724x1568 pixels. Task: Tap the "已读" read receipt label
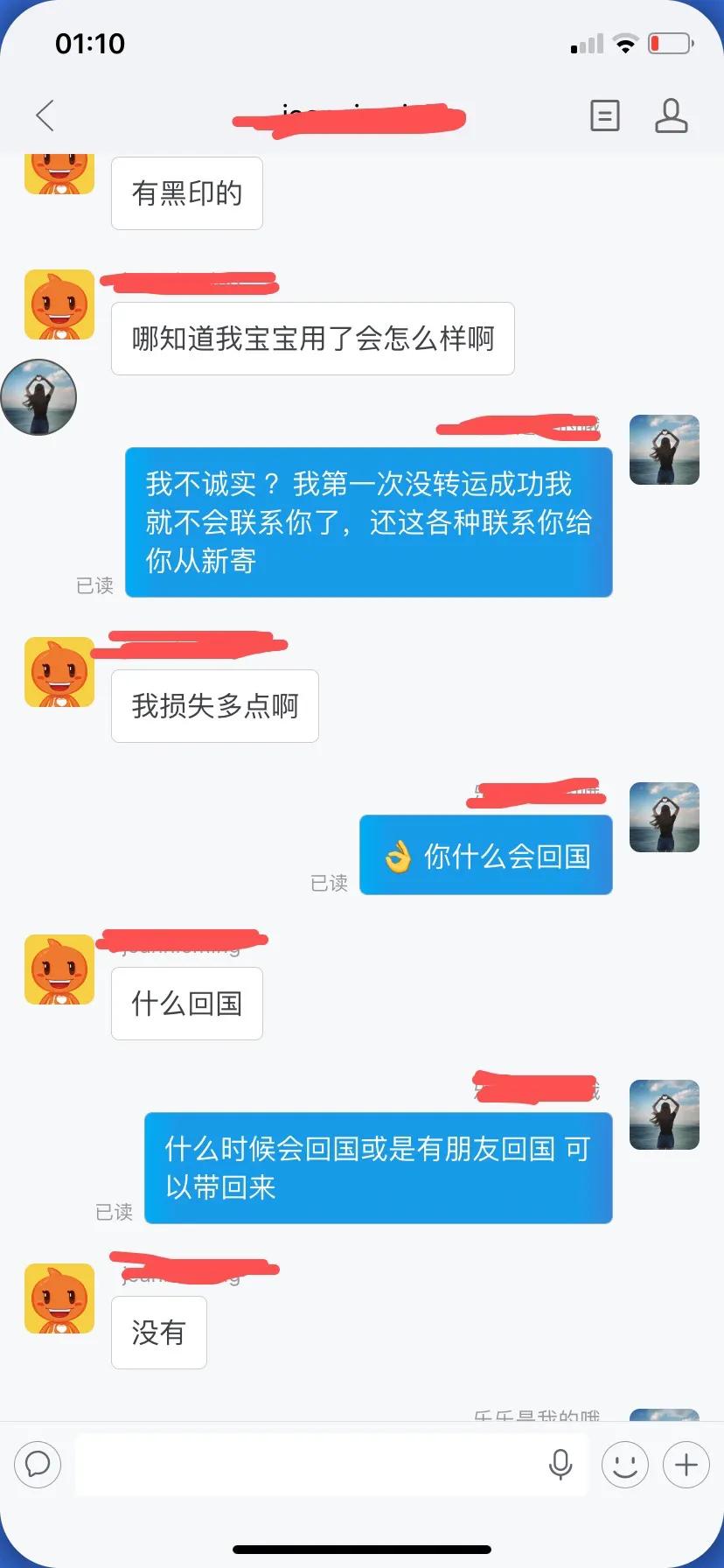(95, 586)
